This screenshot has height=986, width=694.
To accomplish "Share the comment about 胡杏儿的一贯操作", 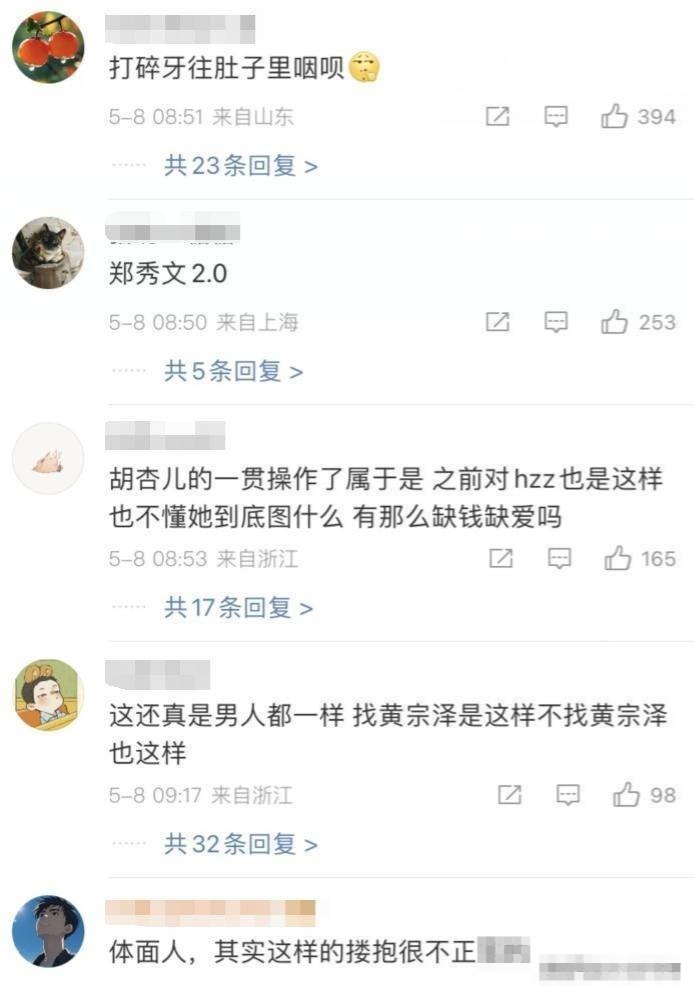I will coord(501,558).
